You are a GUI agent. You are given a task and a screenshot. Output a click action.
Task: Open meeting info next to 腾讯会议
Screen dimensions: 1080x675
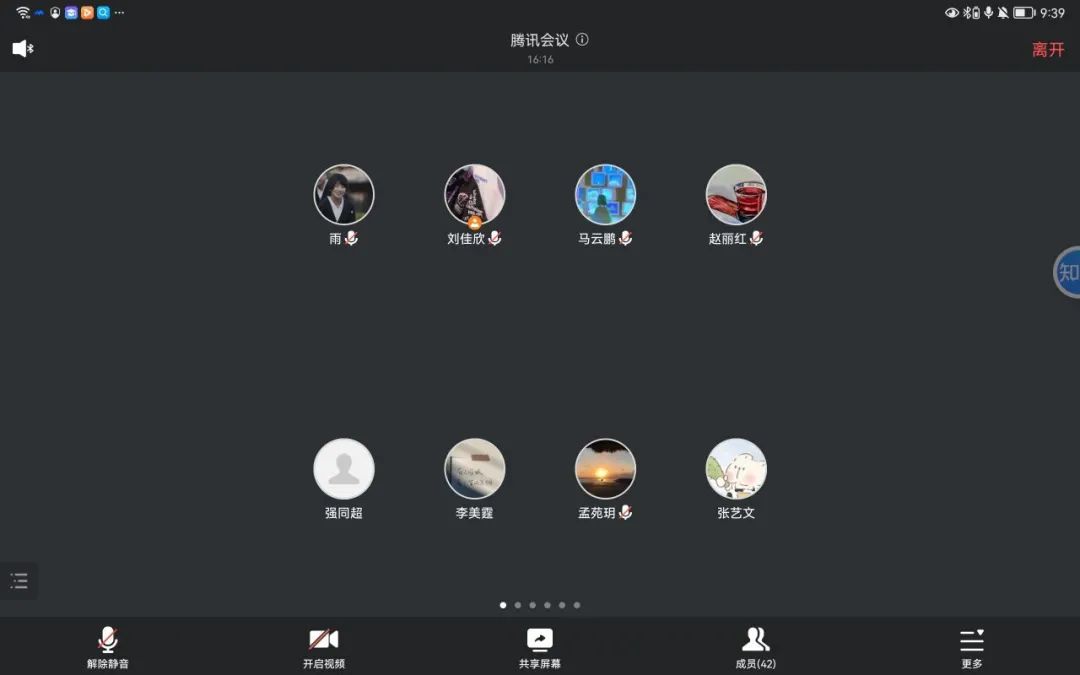[x=582, y=40]
